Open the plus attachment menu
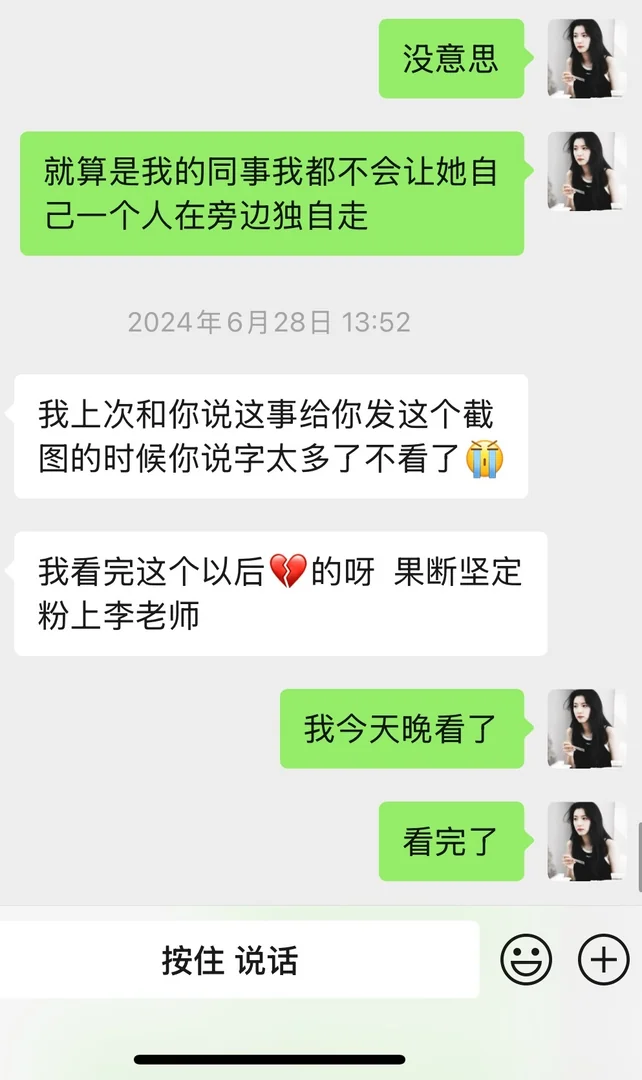This screenshot has height=1080, width=642. click(604, 961)
